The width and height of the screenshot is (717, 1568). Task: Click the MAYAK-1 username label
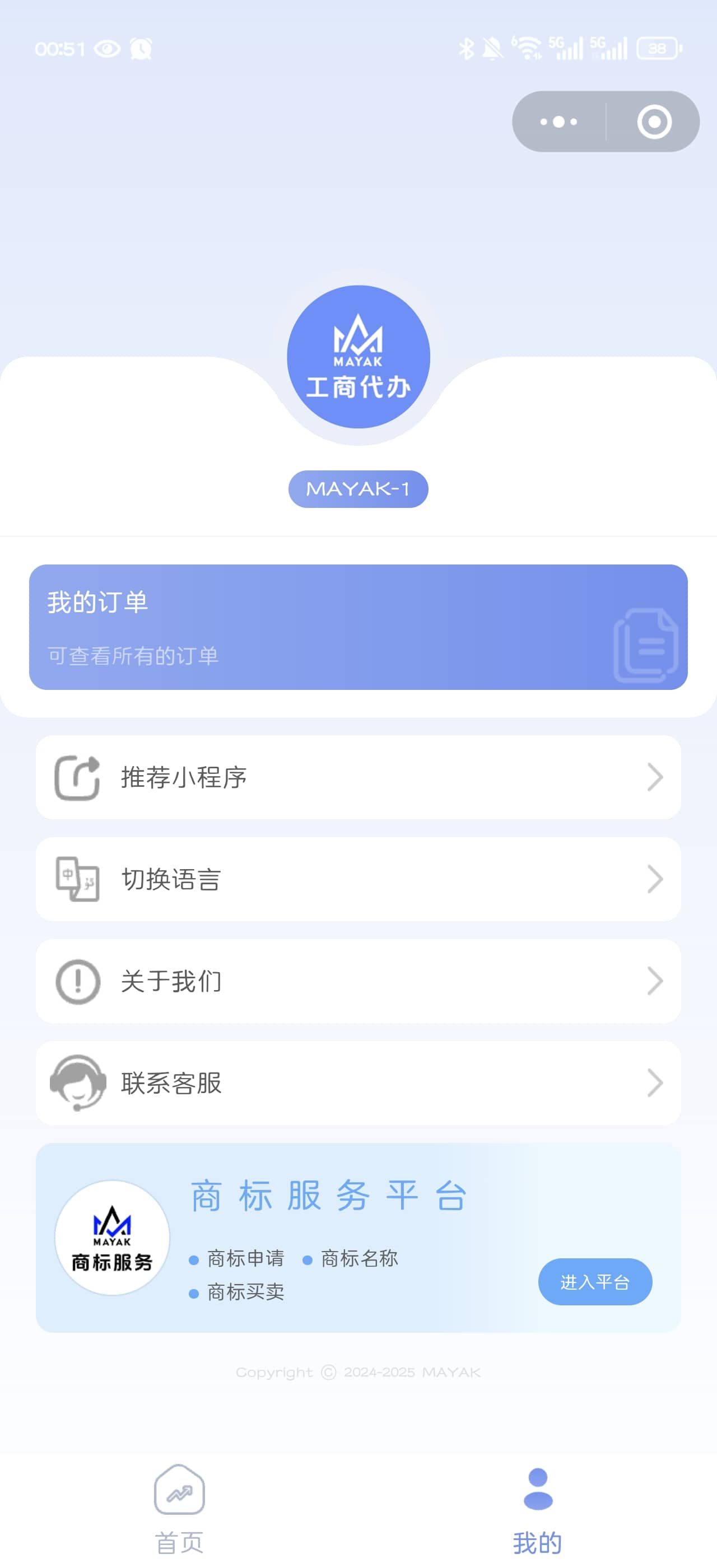358,489
